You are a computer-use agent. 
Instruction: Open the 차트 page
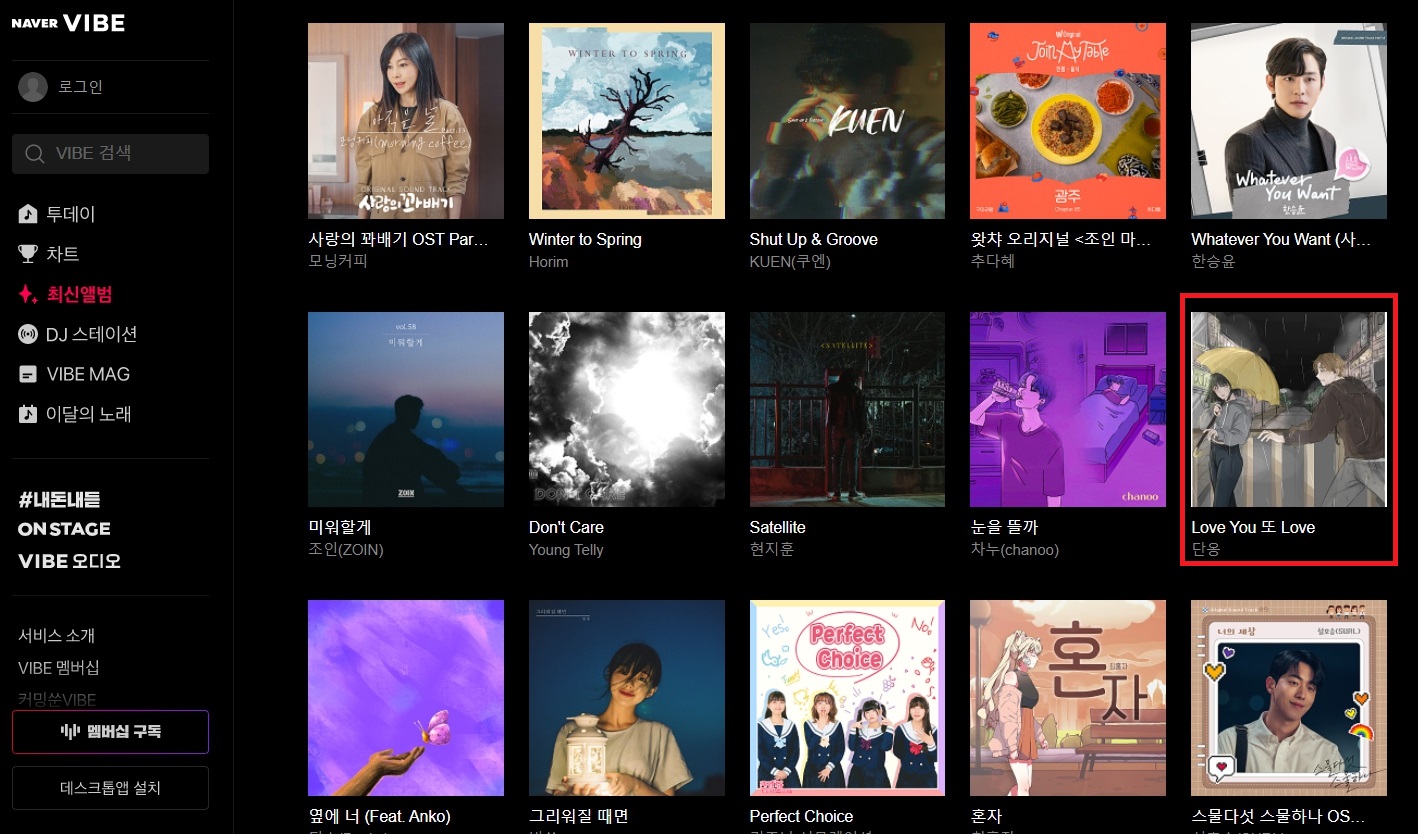click(62, 254)
